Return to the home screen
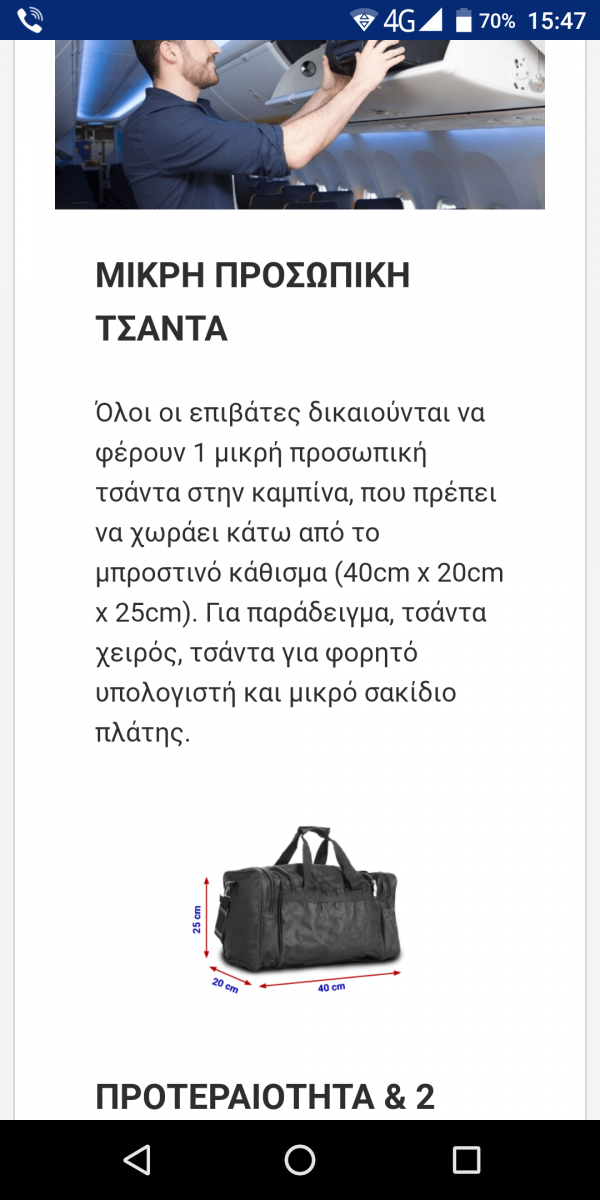600x1200 pixels. [x=300, y=1159]
